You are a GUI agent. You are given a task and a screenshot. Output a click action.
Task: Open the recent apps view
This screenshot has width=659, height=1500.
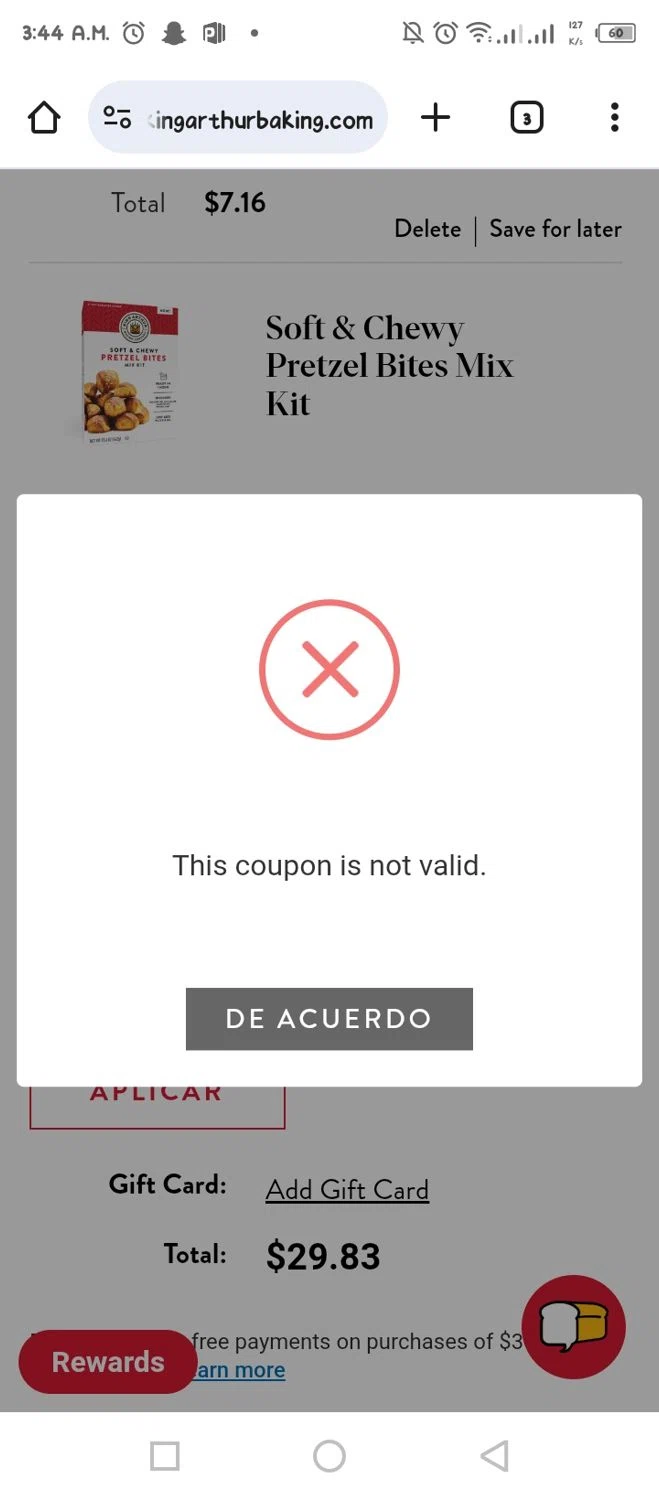[165, 1456]
